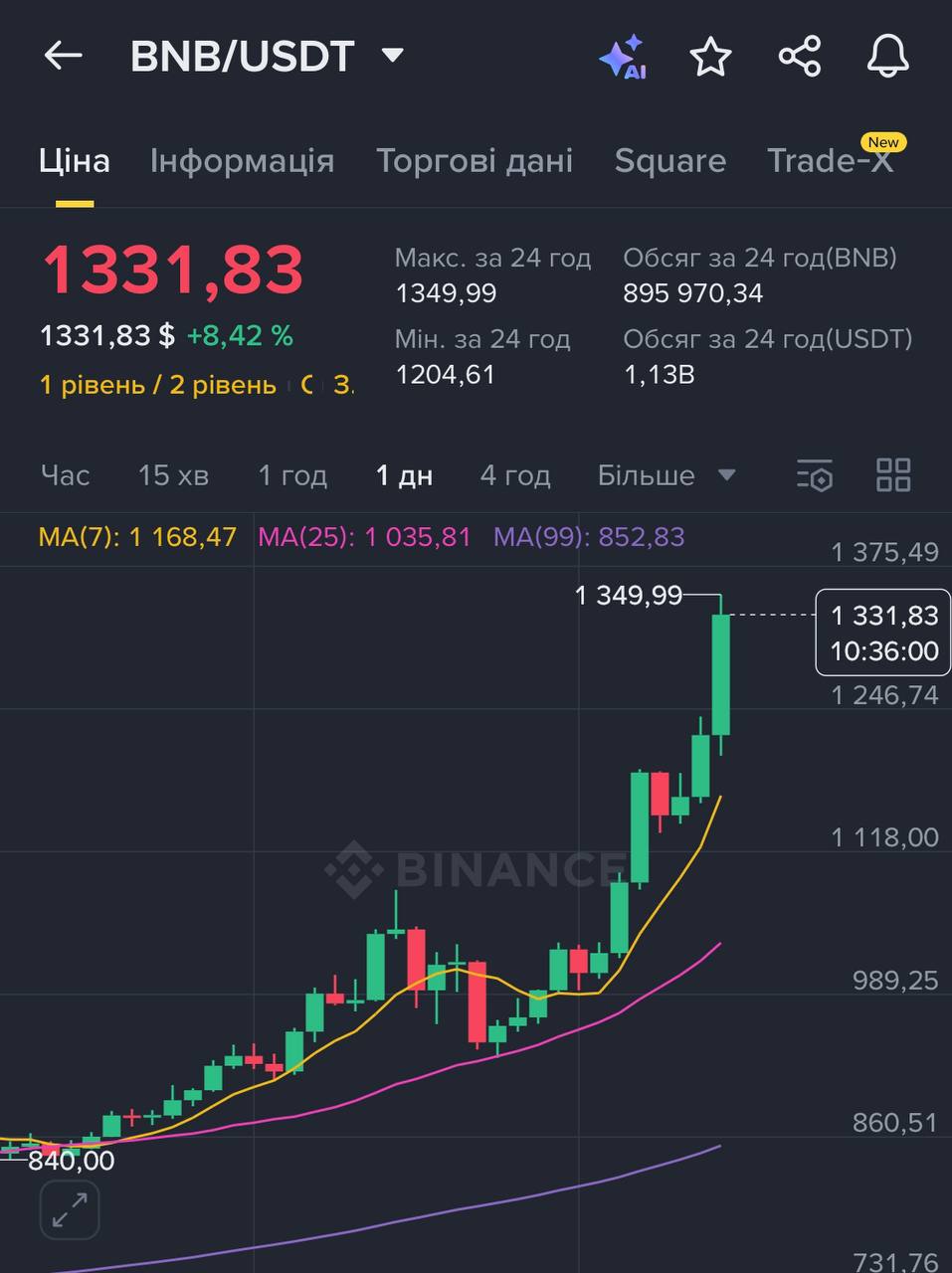
Task: Select the 1 дн chart interval
Action: (x=404, y=475)
